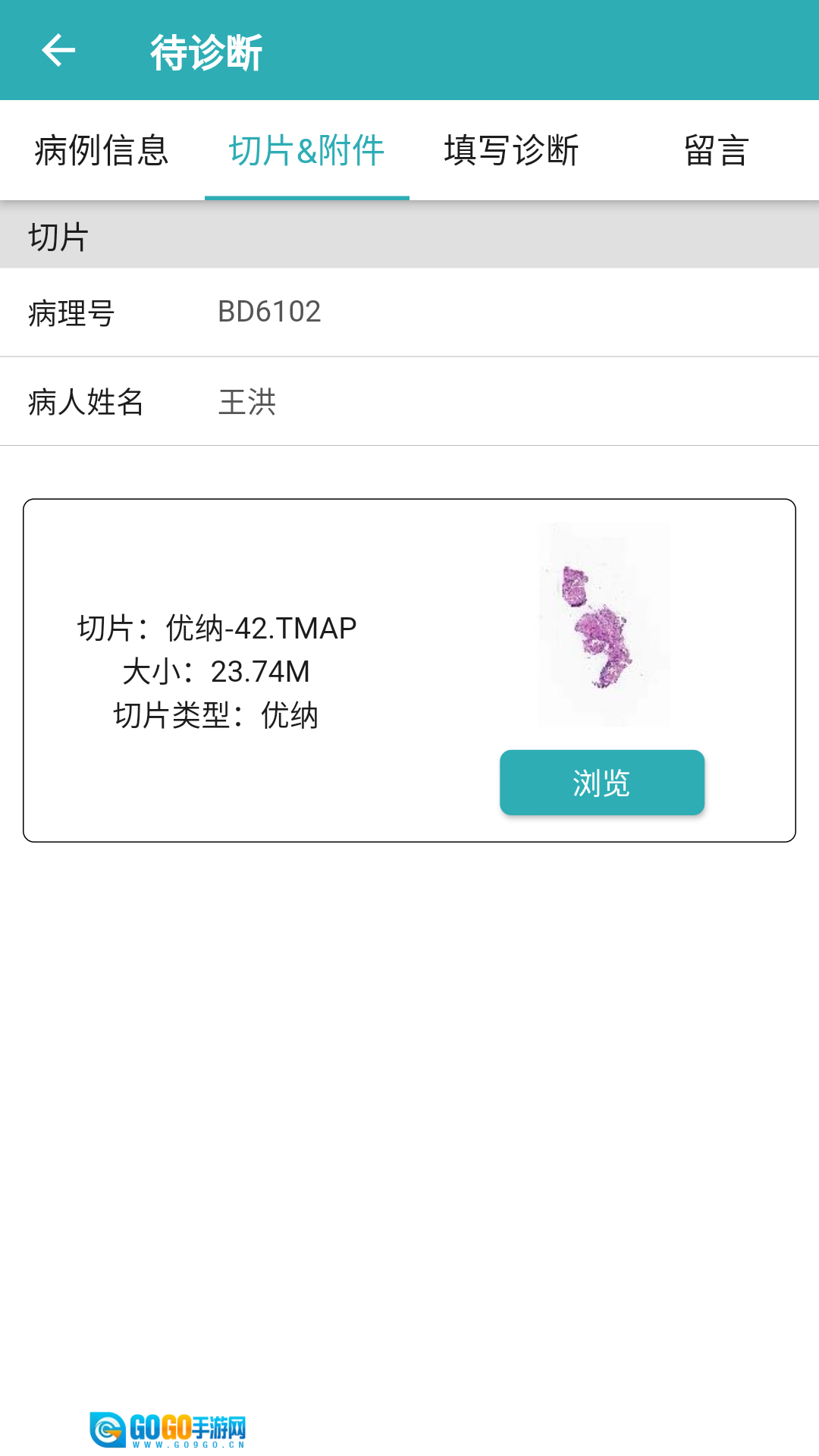Switch to the 留言 tab
The width and height of the screenshot is (819, 1456).
pyautogui.click(x=716, y=150)
